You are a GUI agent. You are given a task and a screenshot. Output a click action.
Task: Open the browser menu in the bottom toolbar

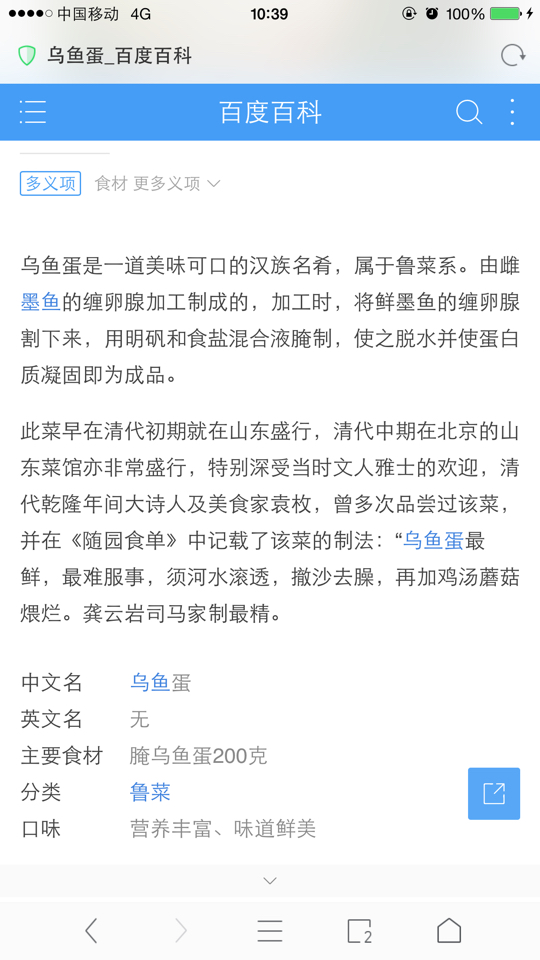[x=270, y=931]
